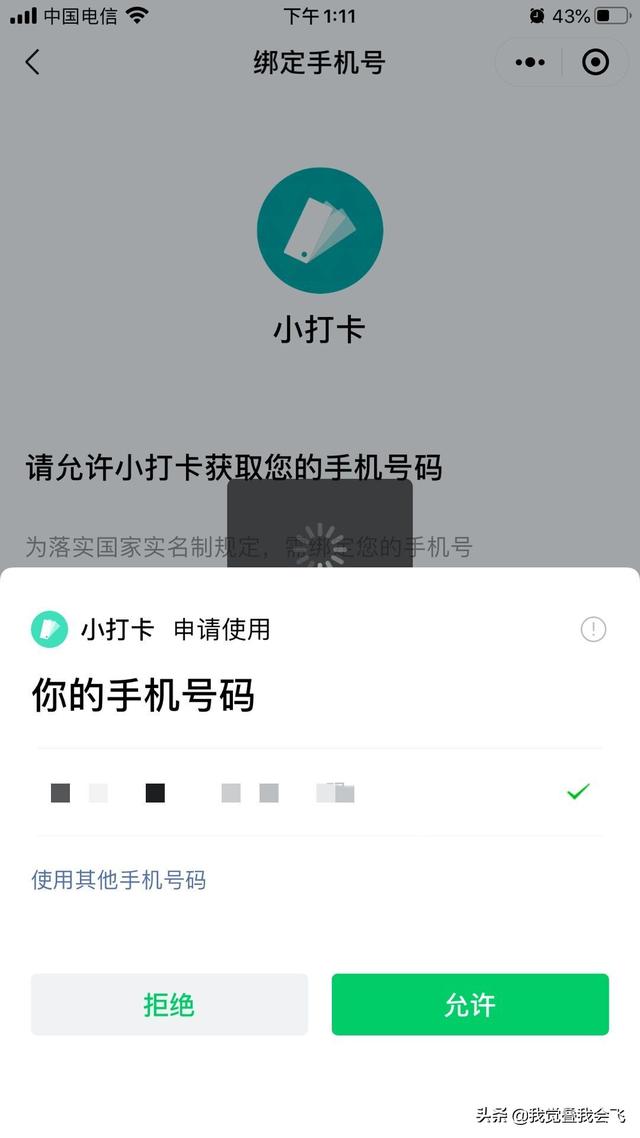Open the permission info icon
The height and width of the screenshot is (1138, 640).
coord(593,629)
